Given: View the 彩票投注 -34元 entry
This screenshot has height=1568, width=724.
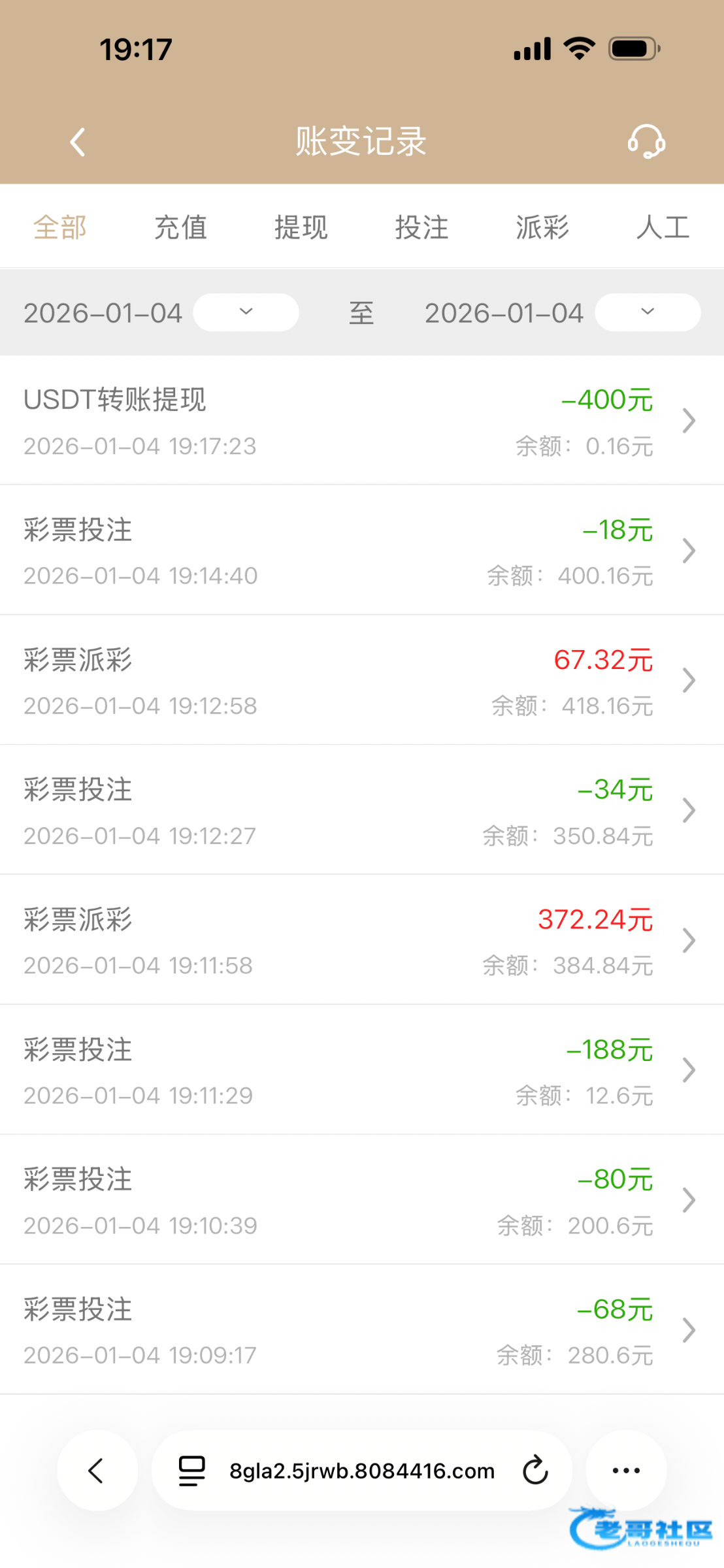Looking at the screenshot, I should coord(361,811).
